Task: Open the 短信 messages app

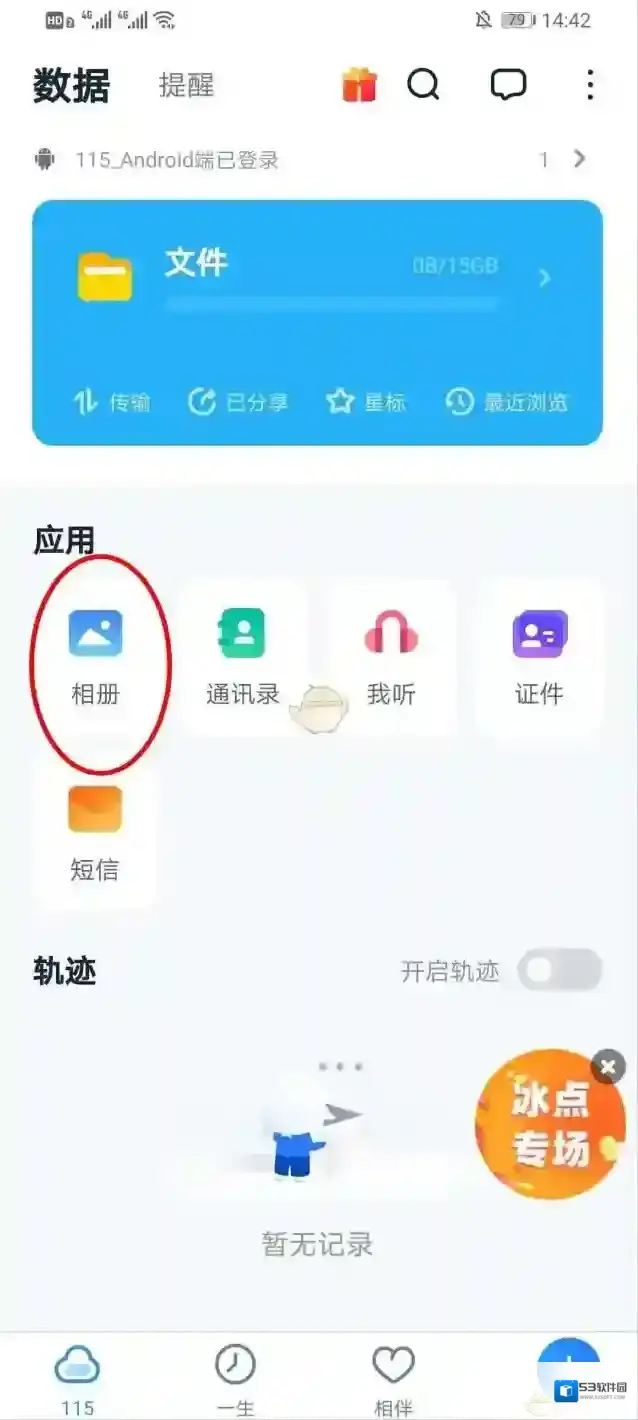Action: coord(95,832)
